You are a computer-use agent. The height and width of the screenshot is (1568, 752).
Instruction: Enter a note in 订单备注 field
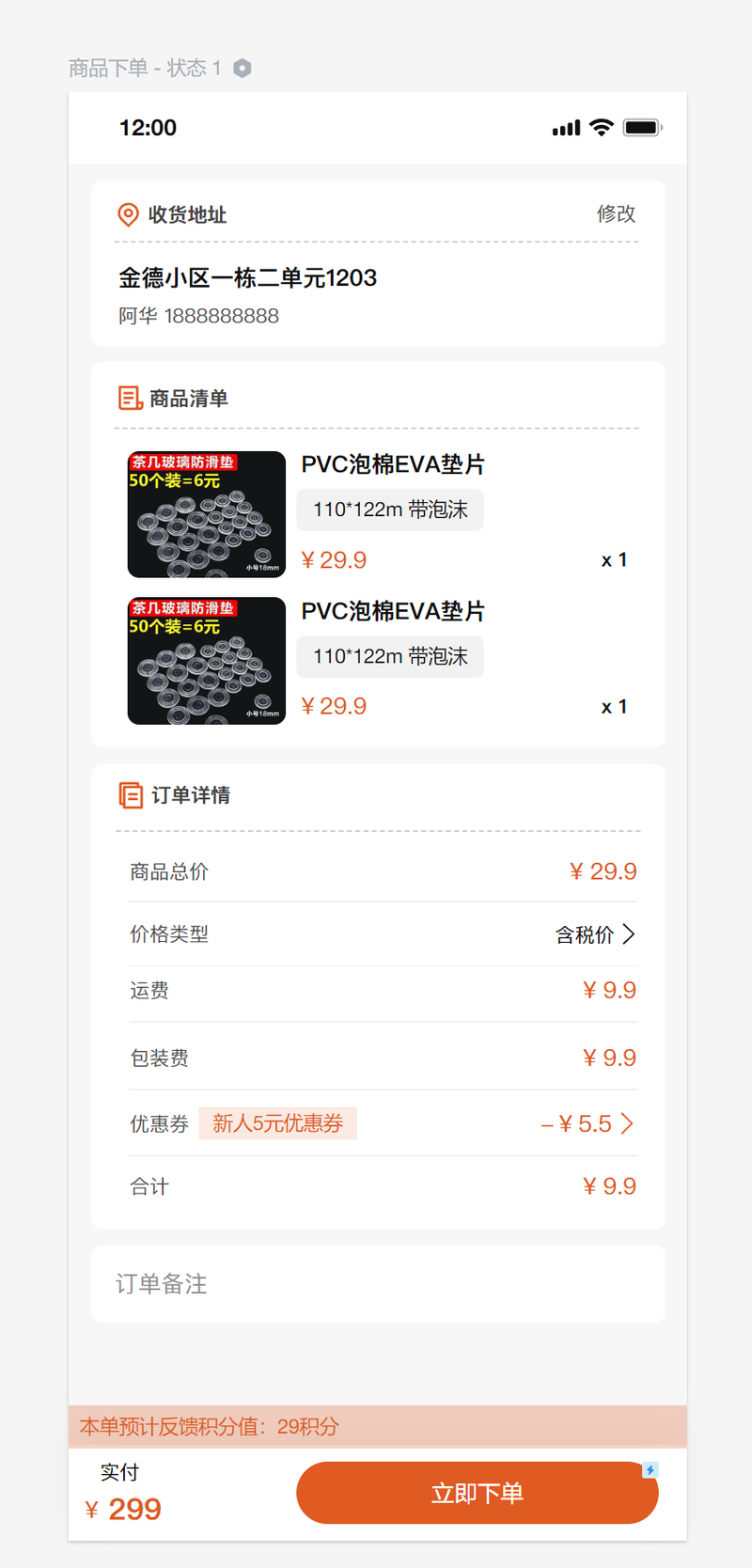[x=378, y=1284]
